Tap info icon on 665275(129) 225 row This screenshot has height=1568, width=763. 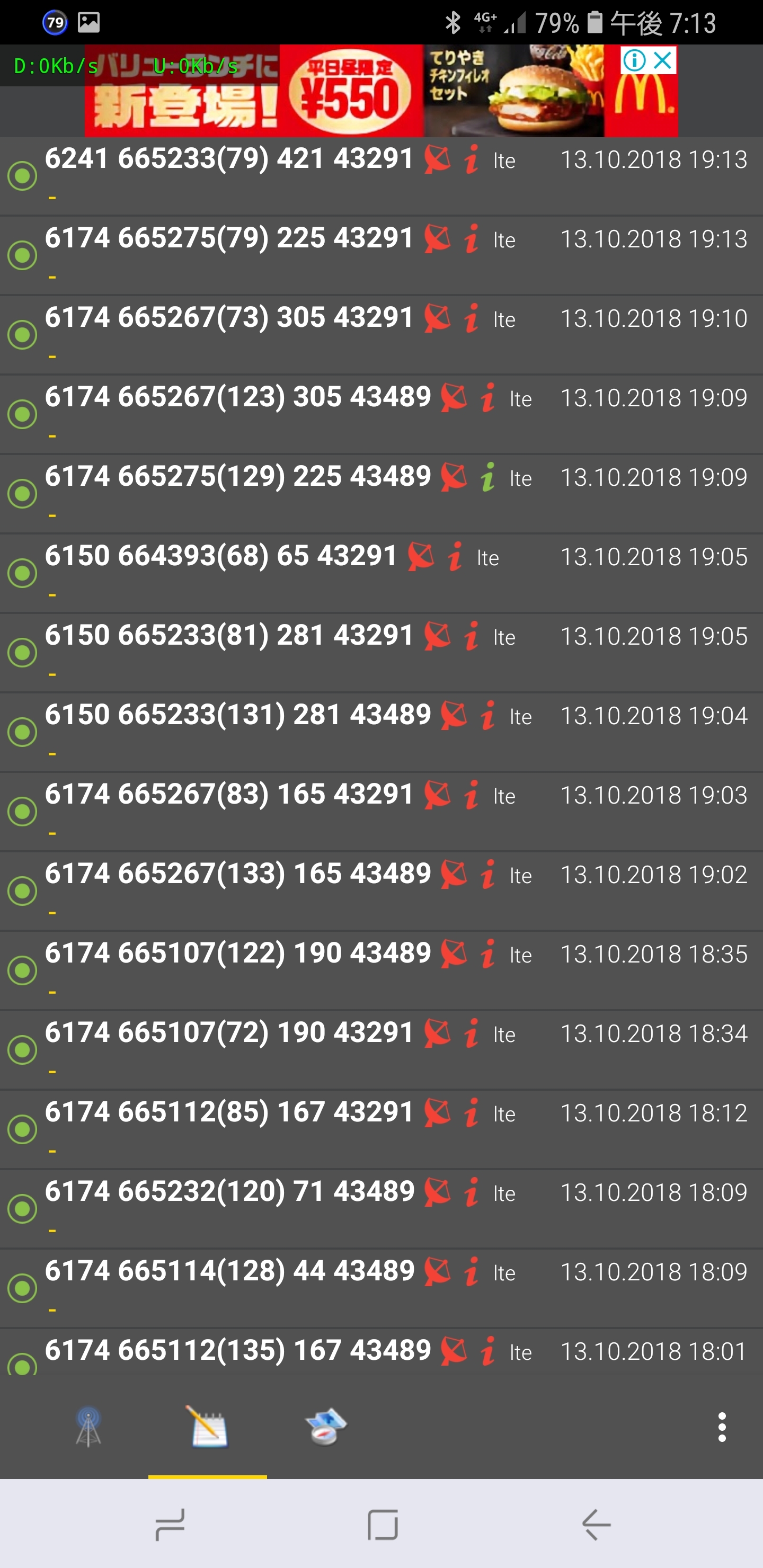tap(488, 477)
